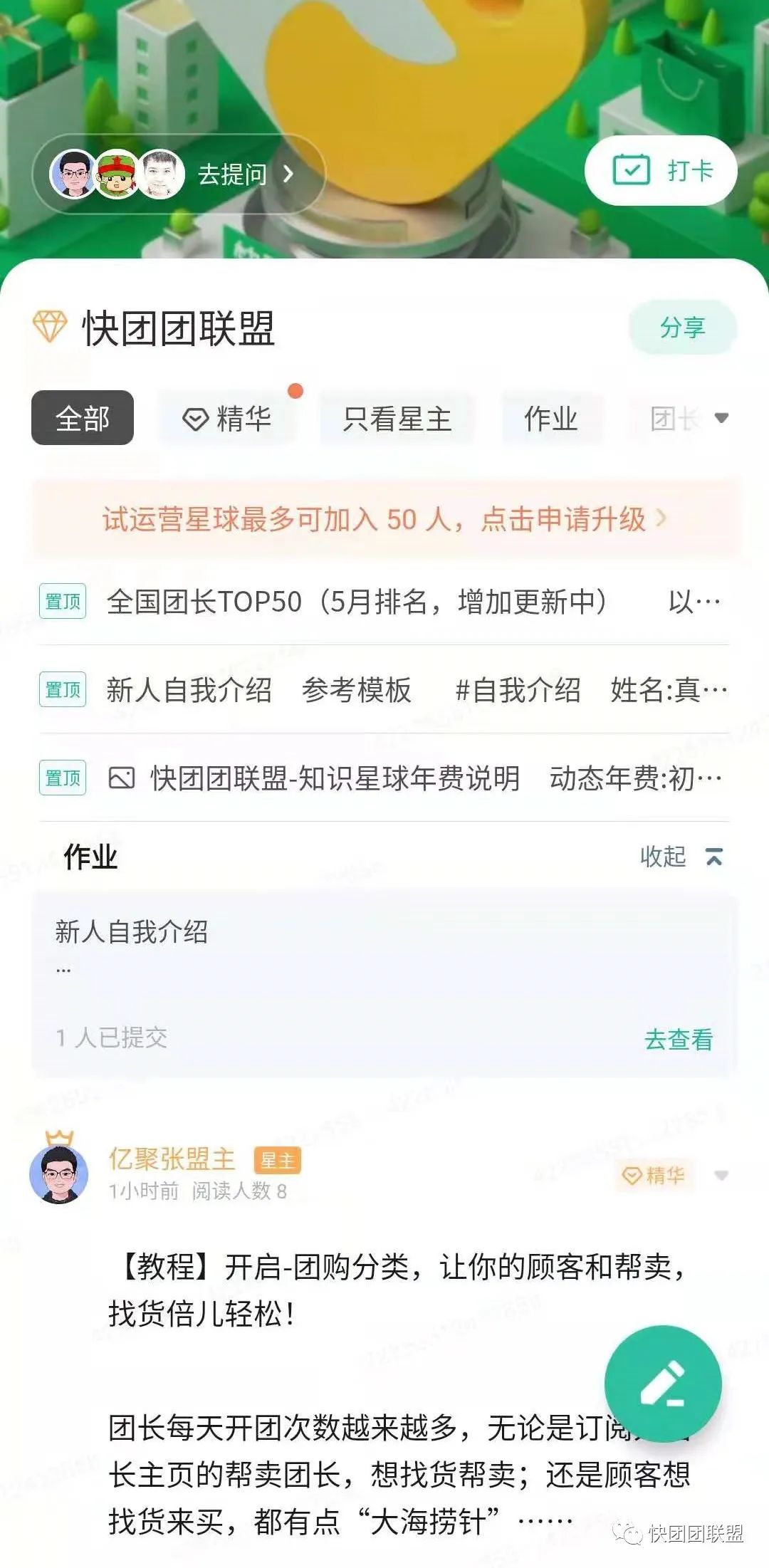Show only 只看星主 posts
Screen dimensions: 769x1568
coord(397,419)
